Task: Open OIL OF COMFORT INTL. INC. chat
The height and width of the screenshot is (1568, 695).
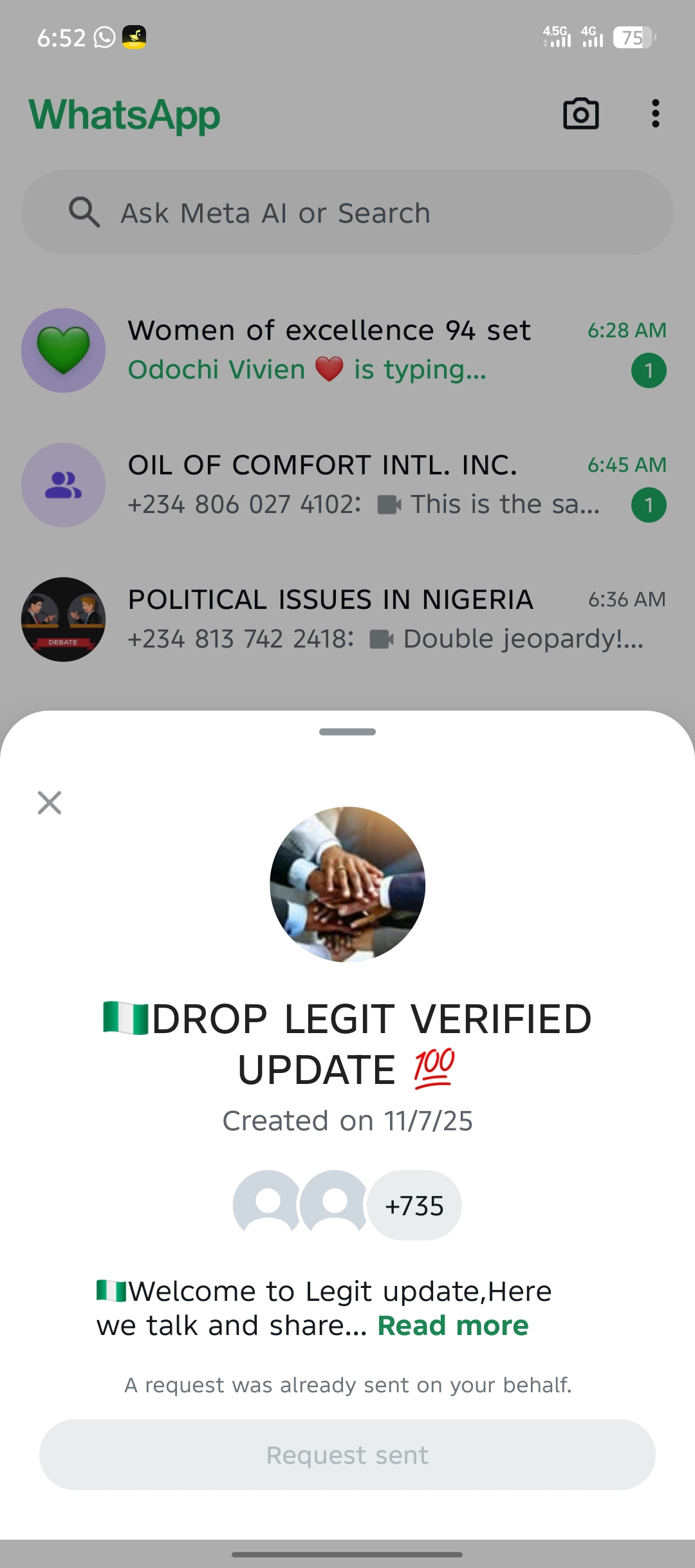Action: (347, 485)
